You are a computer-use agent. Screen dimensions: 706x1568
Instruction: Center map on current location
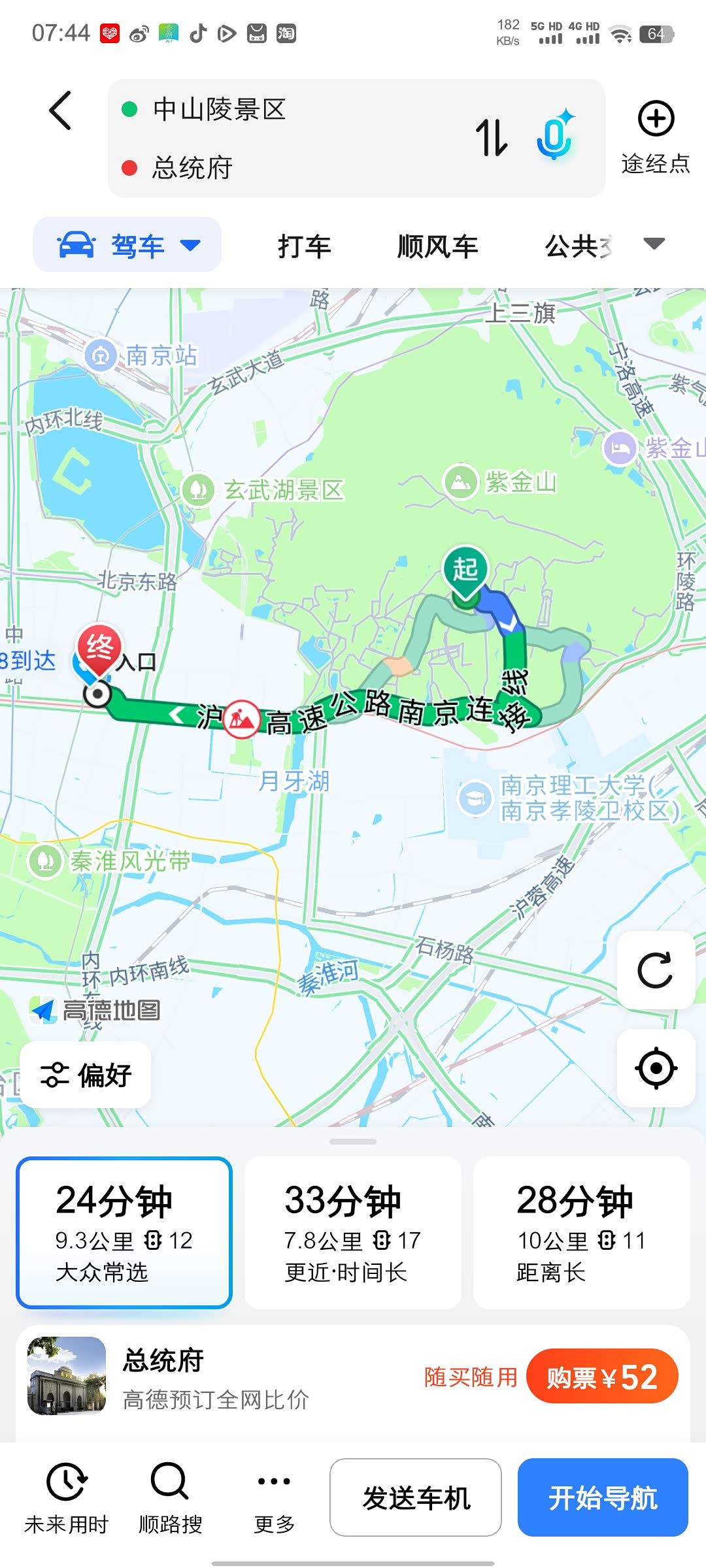click(x=655, y=1068)
